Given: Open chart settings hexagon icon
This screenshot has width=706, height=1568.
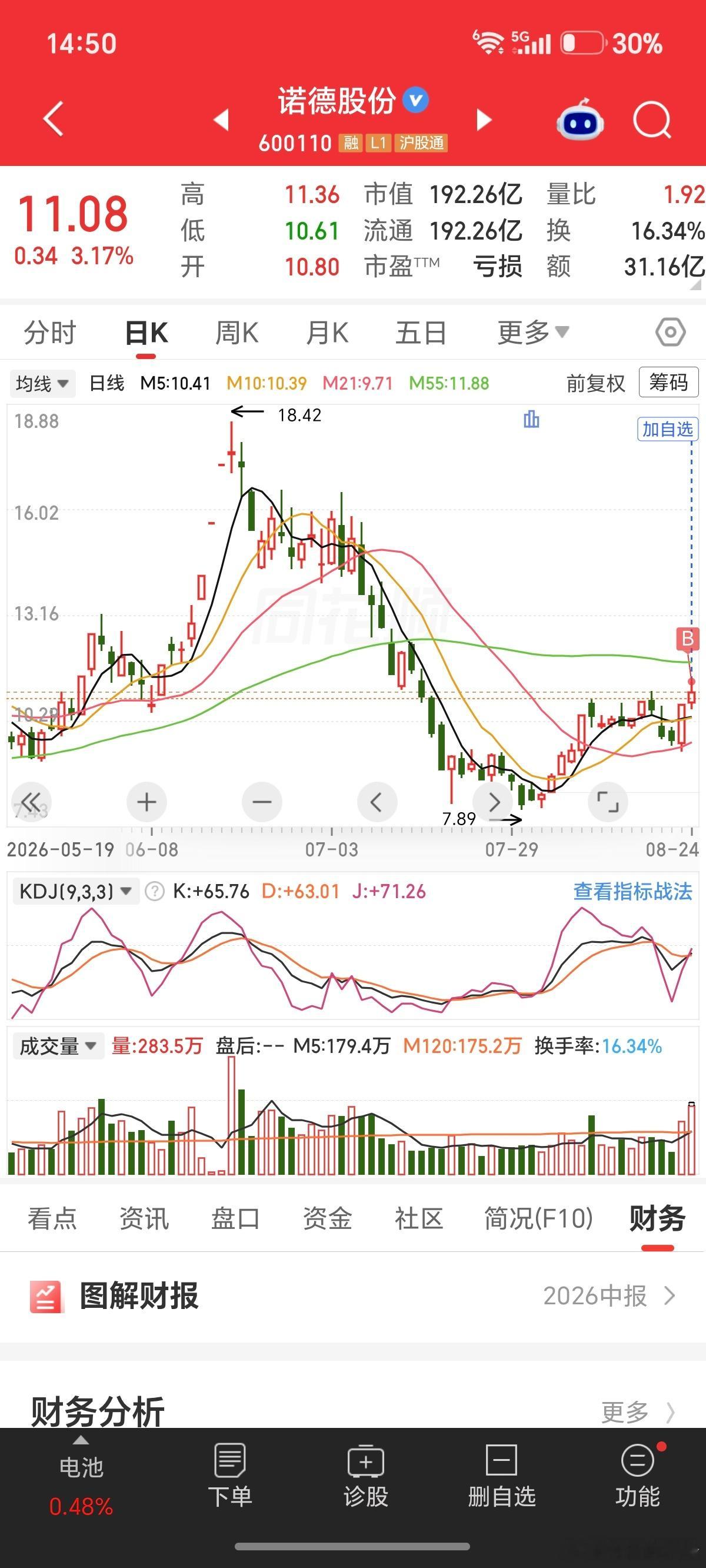Looking at the screenshot, I should (x=671, y=333).
